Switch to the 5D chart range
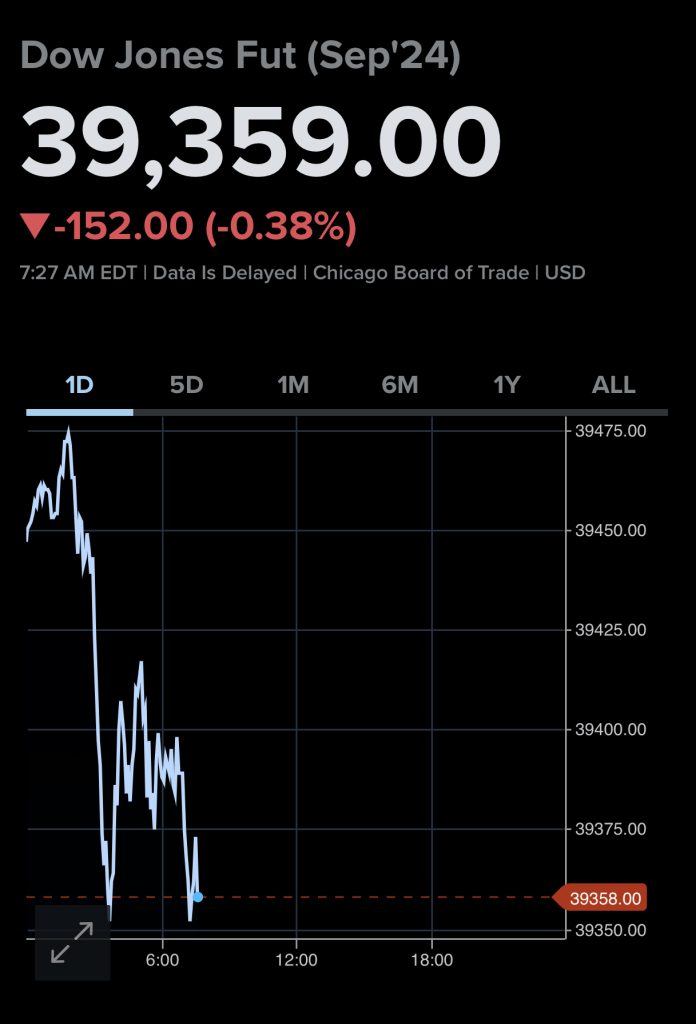The width and height of the screenshot is (696, 1024). pyautogui.click(x=186, y=385)
